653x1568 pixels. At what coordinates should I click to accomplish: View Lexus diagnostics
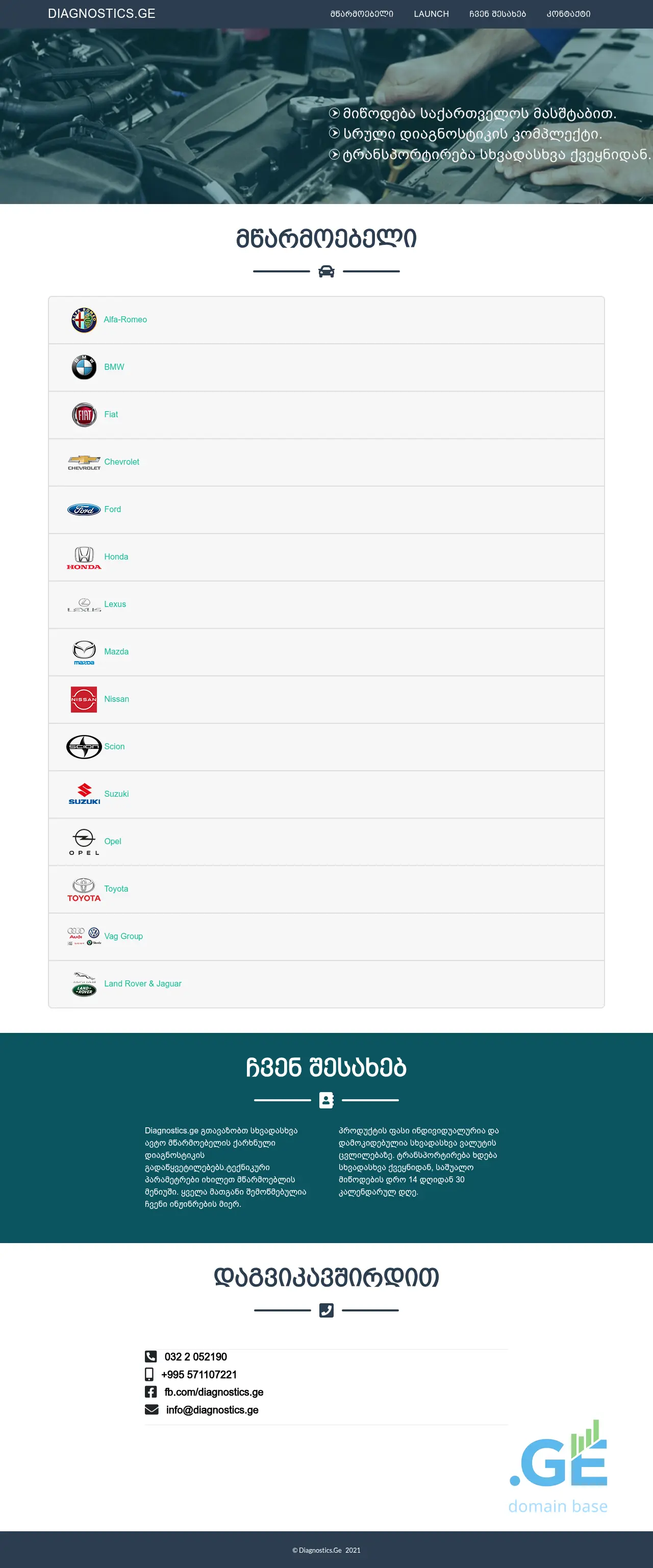(x=114, y=604)
